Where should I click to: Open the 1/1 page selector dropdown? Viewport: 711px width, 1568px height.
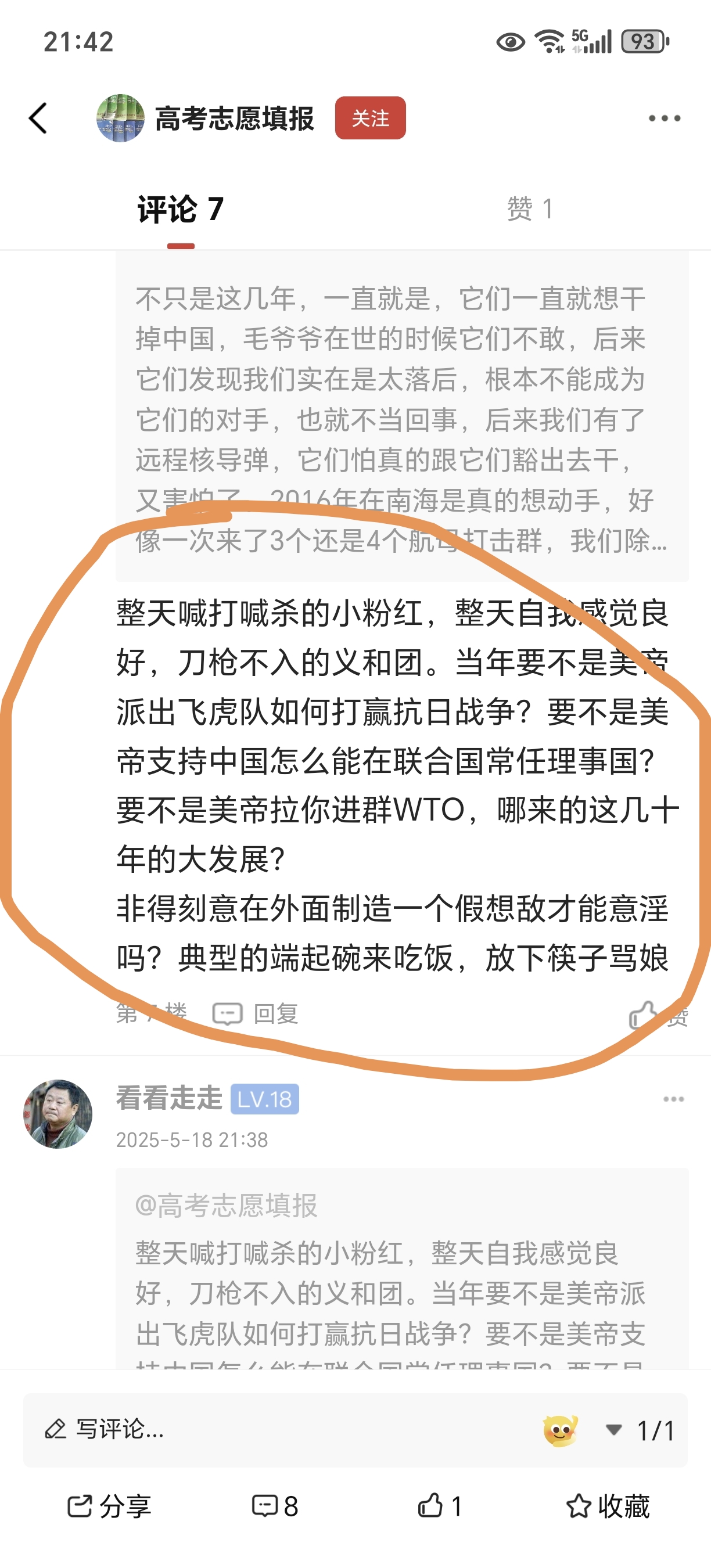pyautogui.click(x=640, y=1430)
